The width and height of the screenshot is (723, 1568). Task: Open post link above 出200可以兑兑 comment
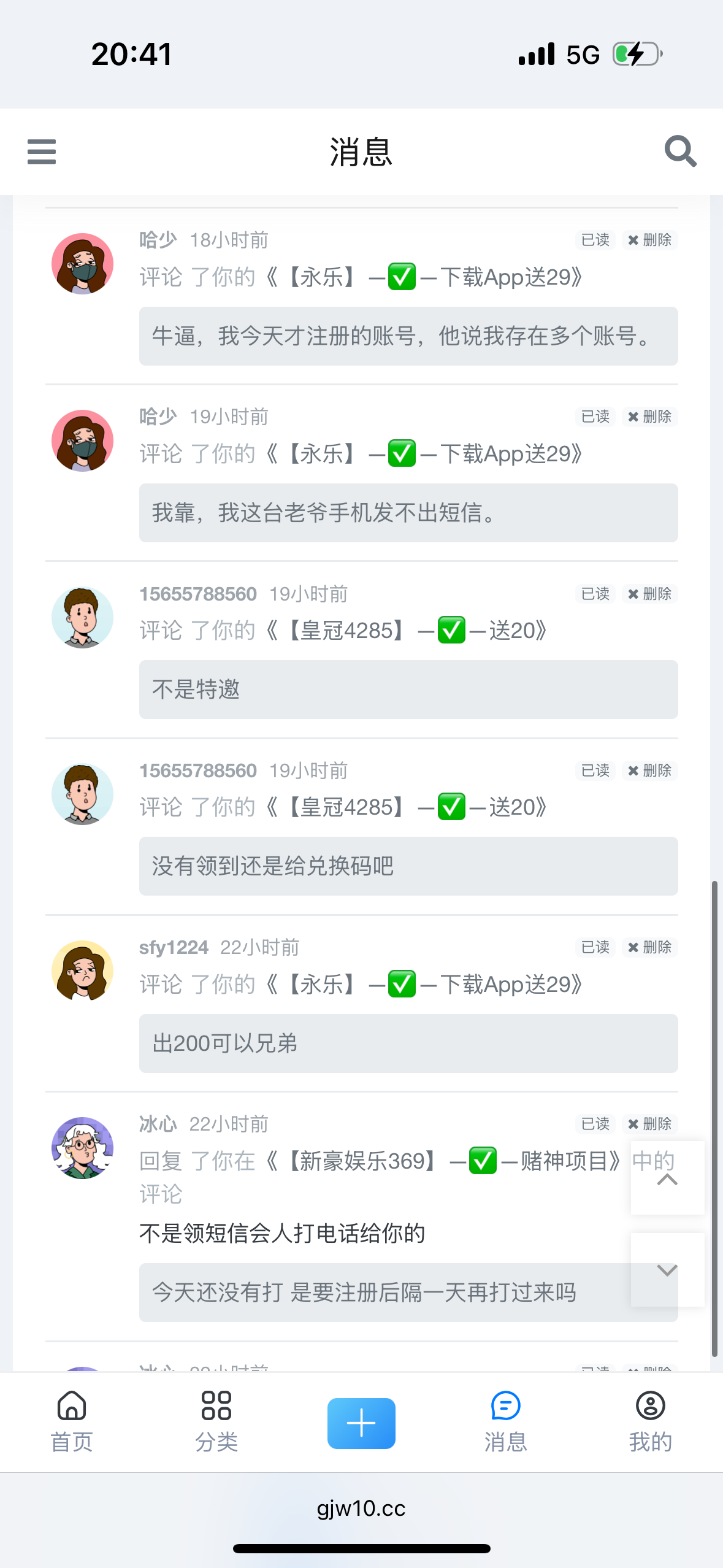[423, 984]
